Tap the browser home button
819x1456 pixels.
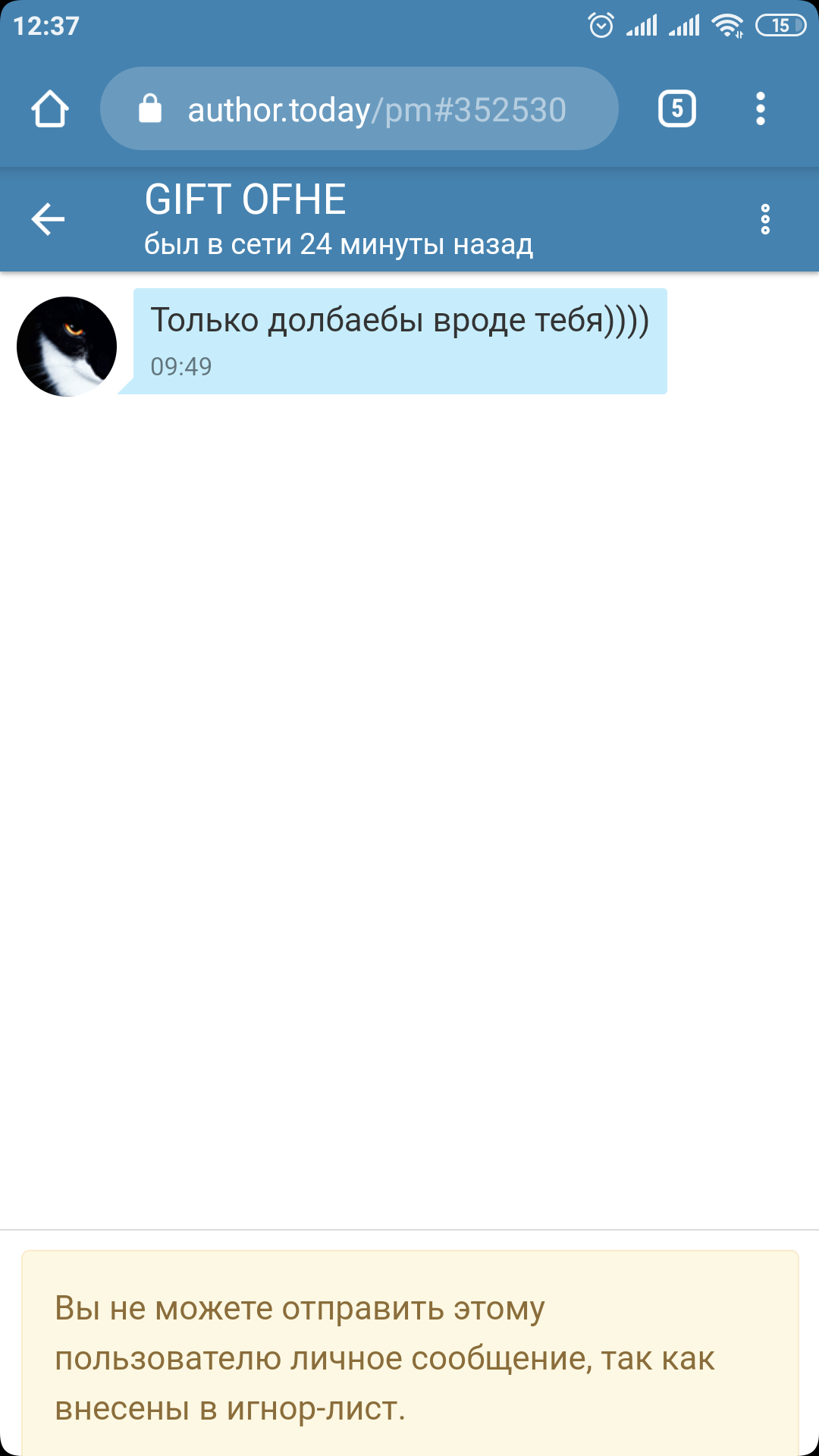(50, 109)
